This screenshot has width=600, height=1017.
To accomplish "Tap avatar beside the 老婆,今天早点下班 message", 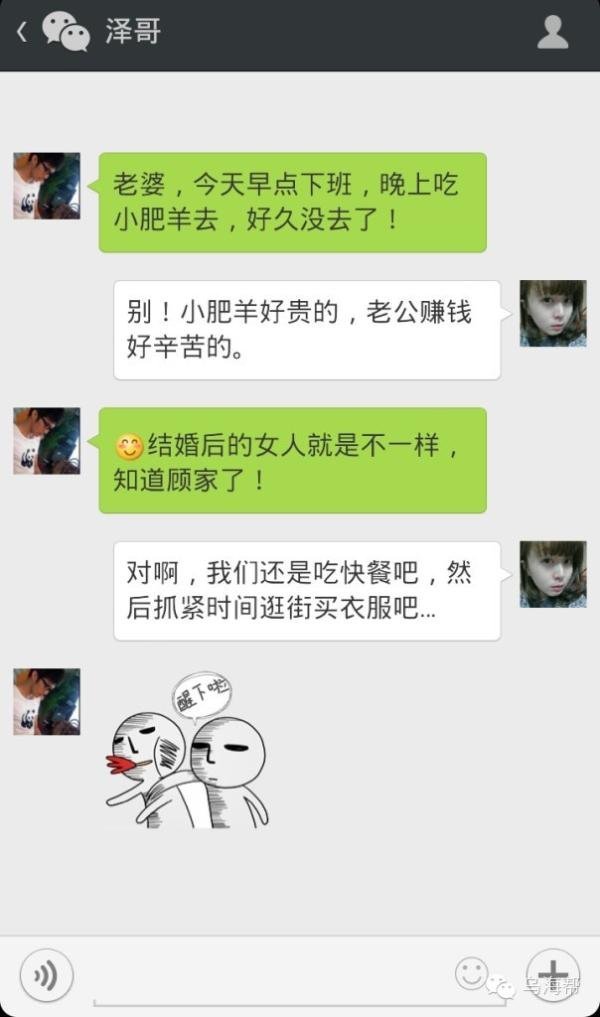I will 46,186.
